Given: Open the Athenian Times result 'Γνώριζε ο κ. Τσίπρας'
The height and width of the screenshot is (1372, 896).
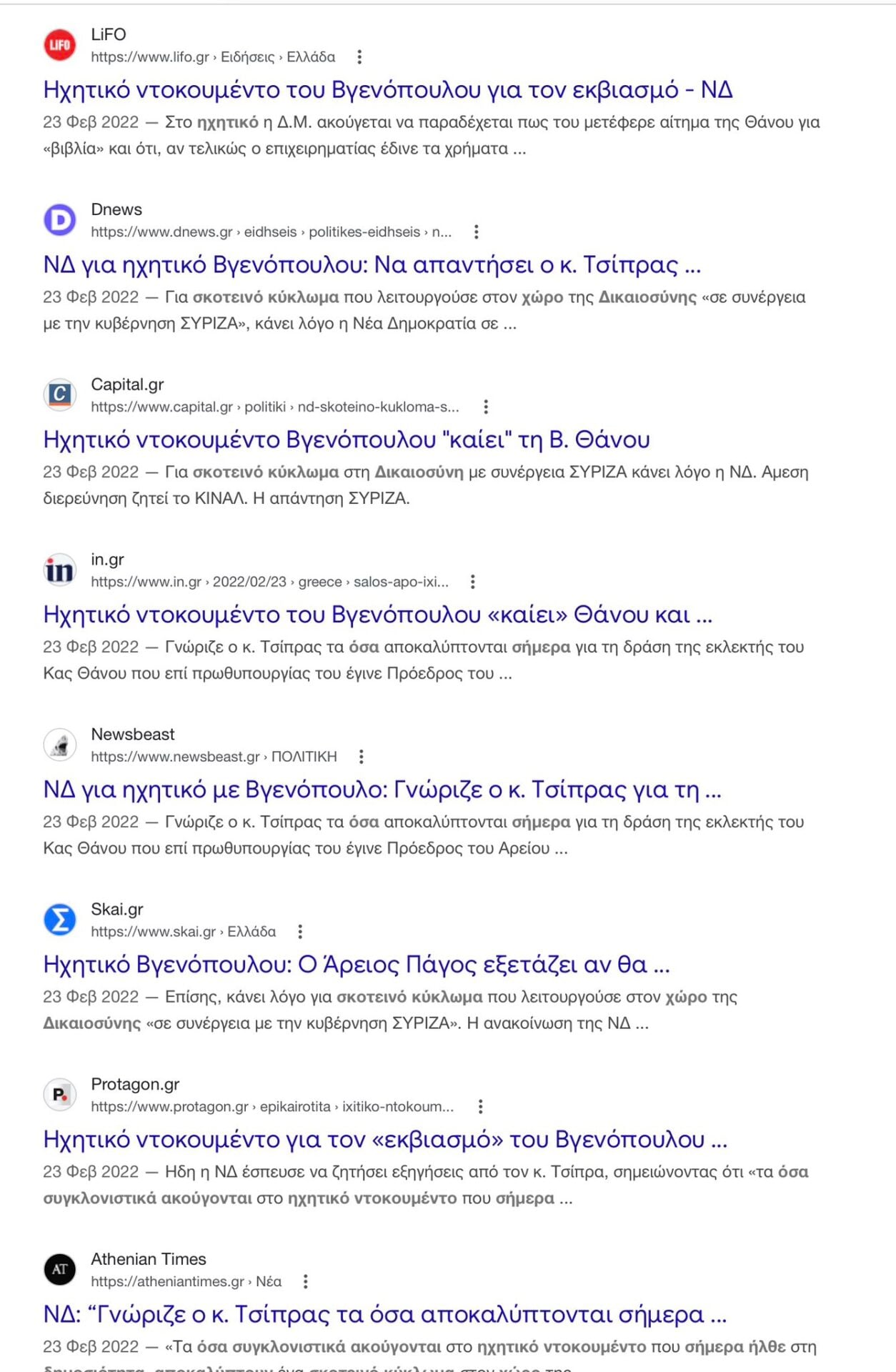Looking at the screenshot, I should (x=384, y=1315).
